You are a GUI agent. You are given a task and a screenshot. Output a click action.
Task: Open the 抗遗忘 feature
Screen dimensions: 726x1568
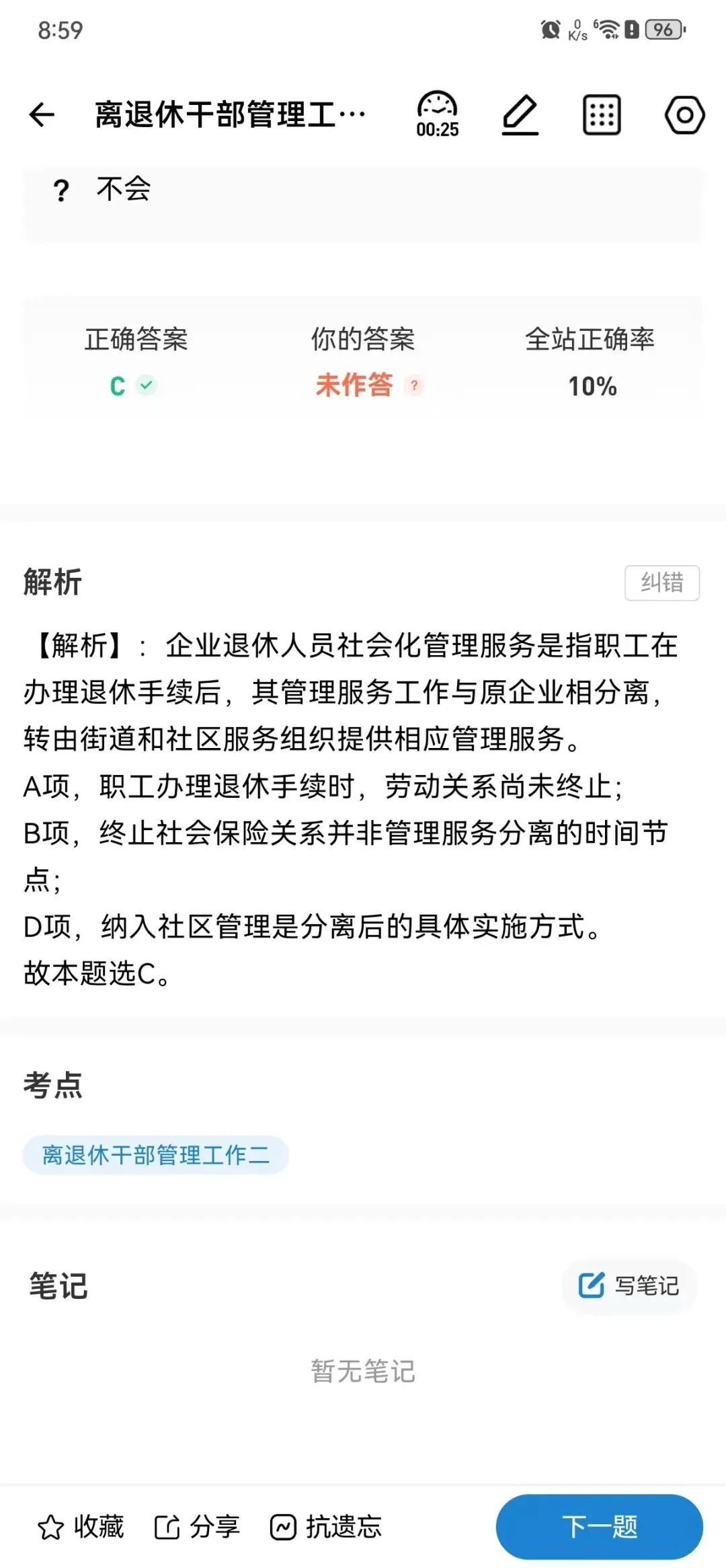(x=326, y=1527)
